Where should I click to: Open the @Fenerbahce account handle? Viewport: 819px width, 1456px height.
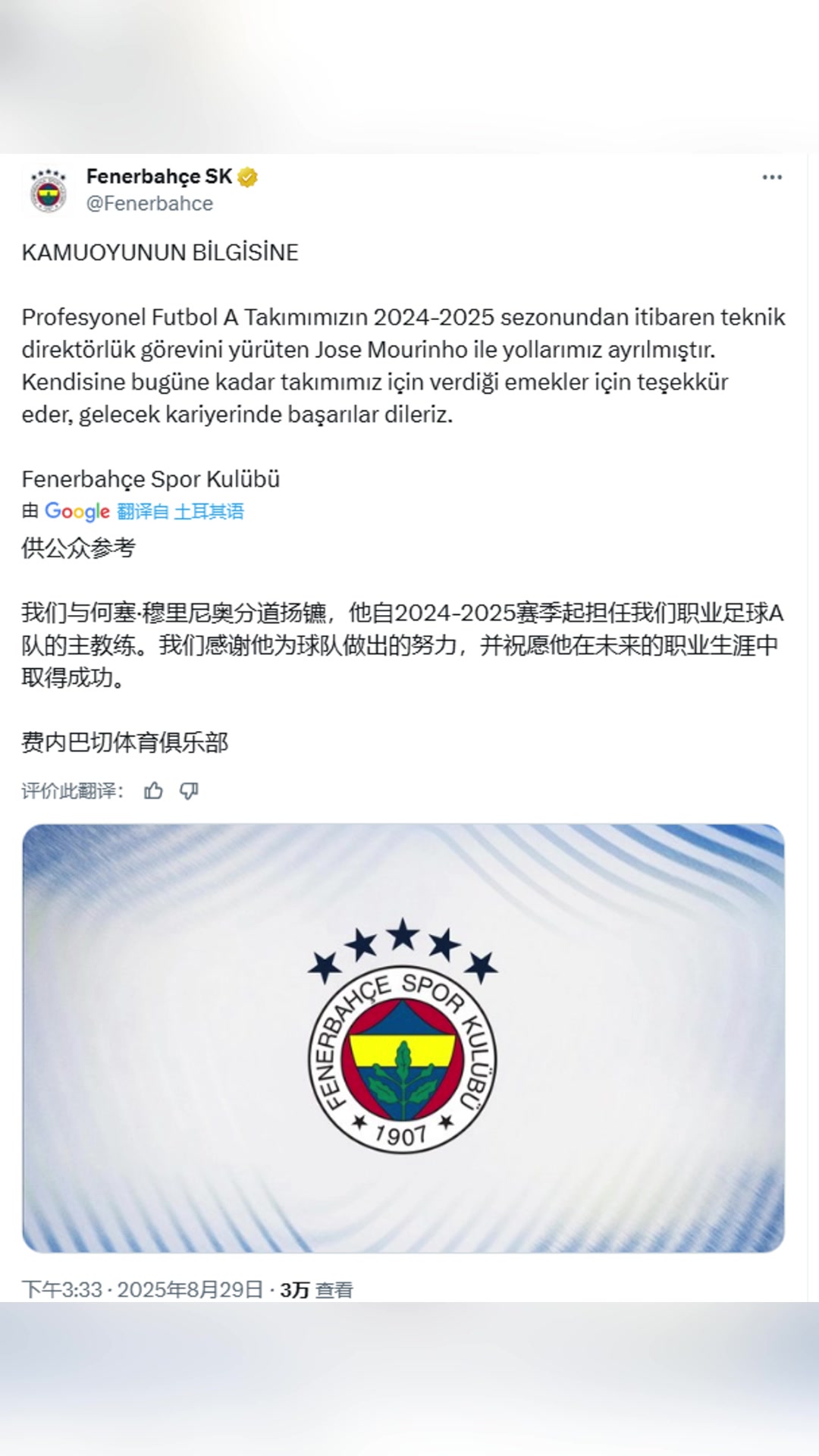point(149,204)
